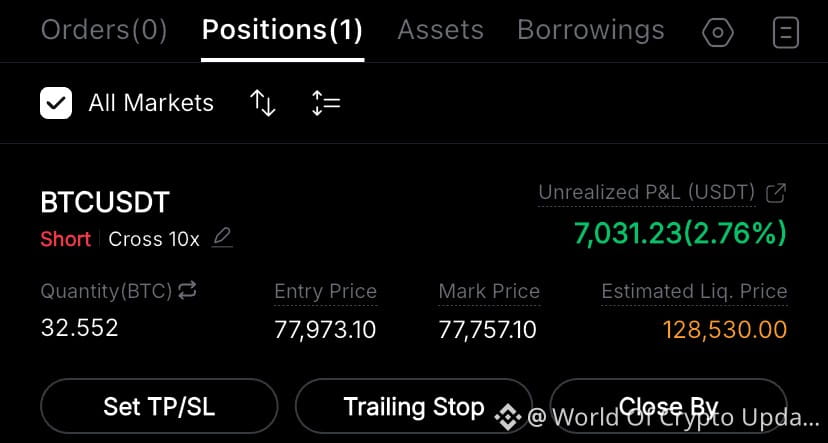Switch the quantity unit from BTC

tap(187, 291)
